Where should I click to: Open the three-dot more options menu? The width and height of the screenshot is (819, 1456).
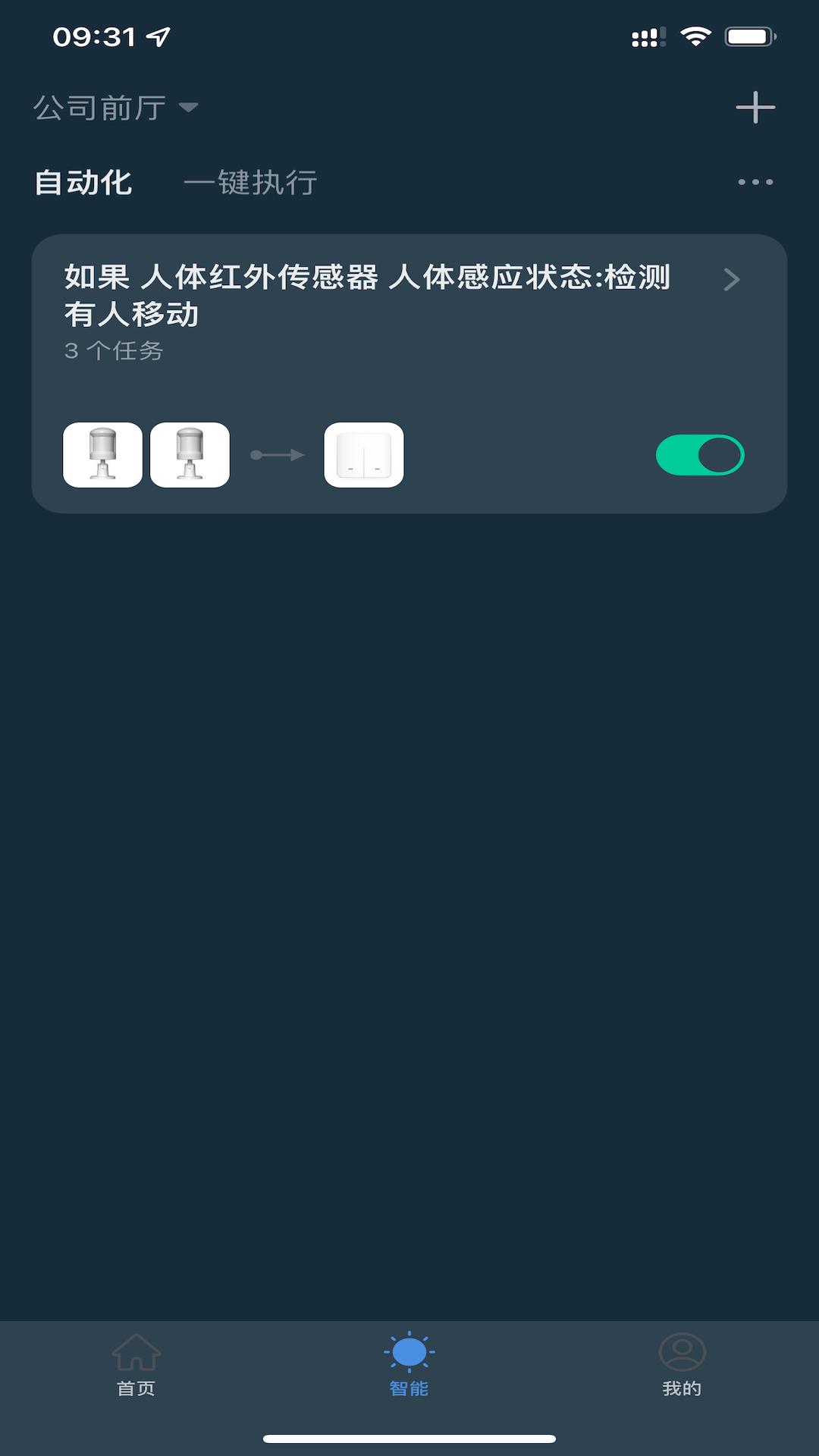(755, 182)
